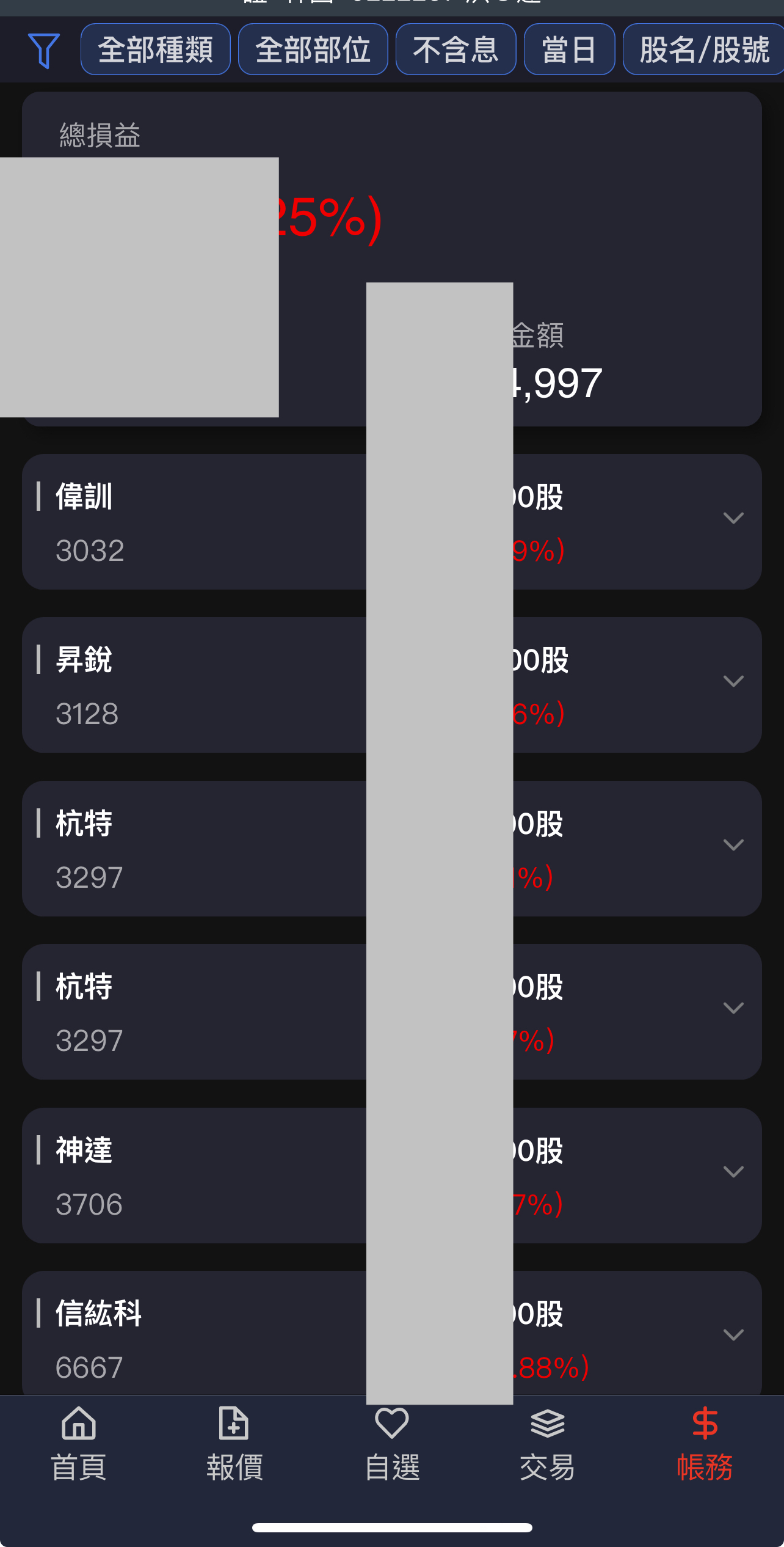Select the 全部種類 filter chip
Image resolution: width=784 pixels, height=1547 pixels.
(156, 49)
